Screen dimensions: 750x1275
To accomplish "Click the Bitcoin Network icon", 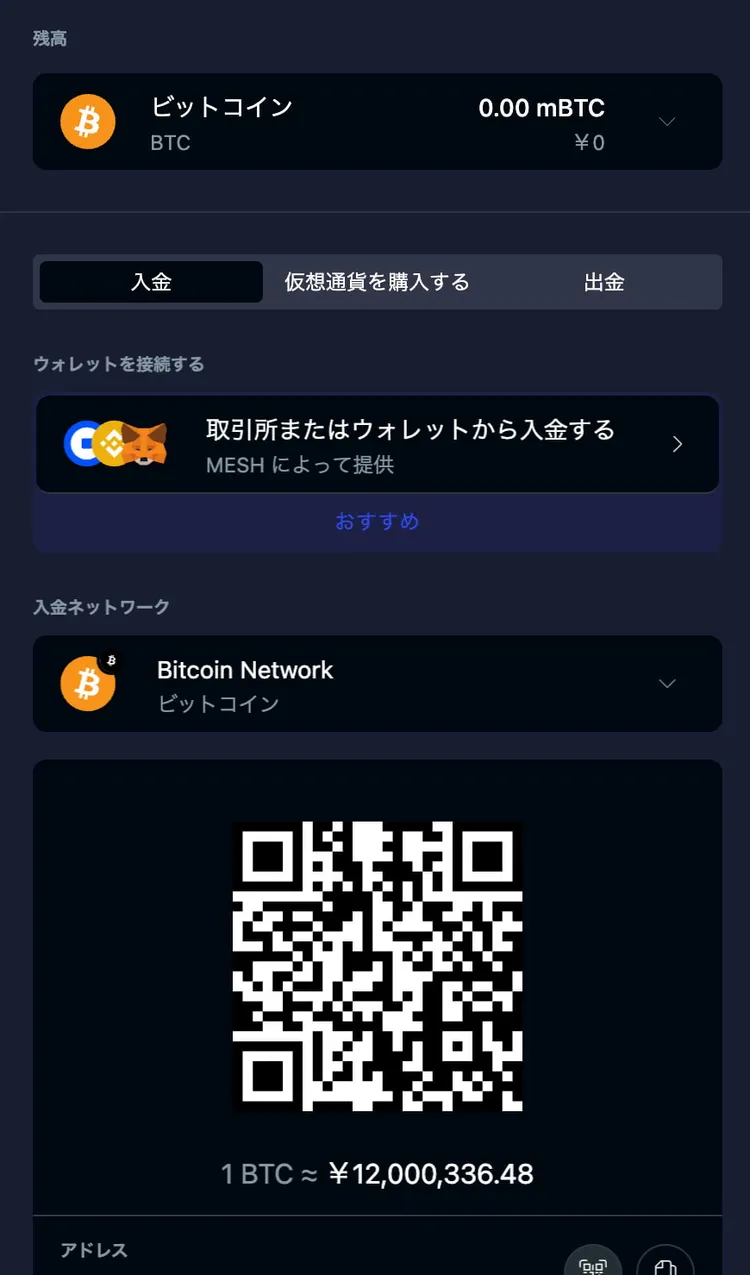I will click(x=87, y=684).
